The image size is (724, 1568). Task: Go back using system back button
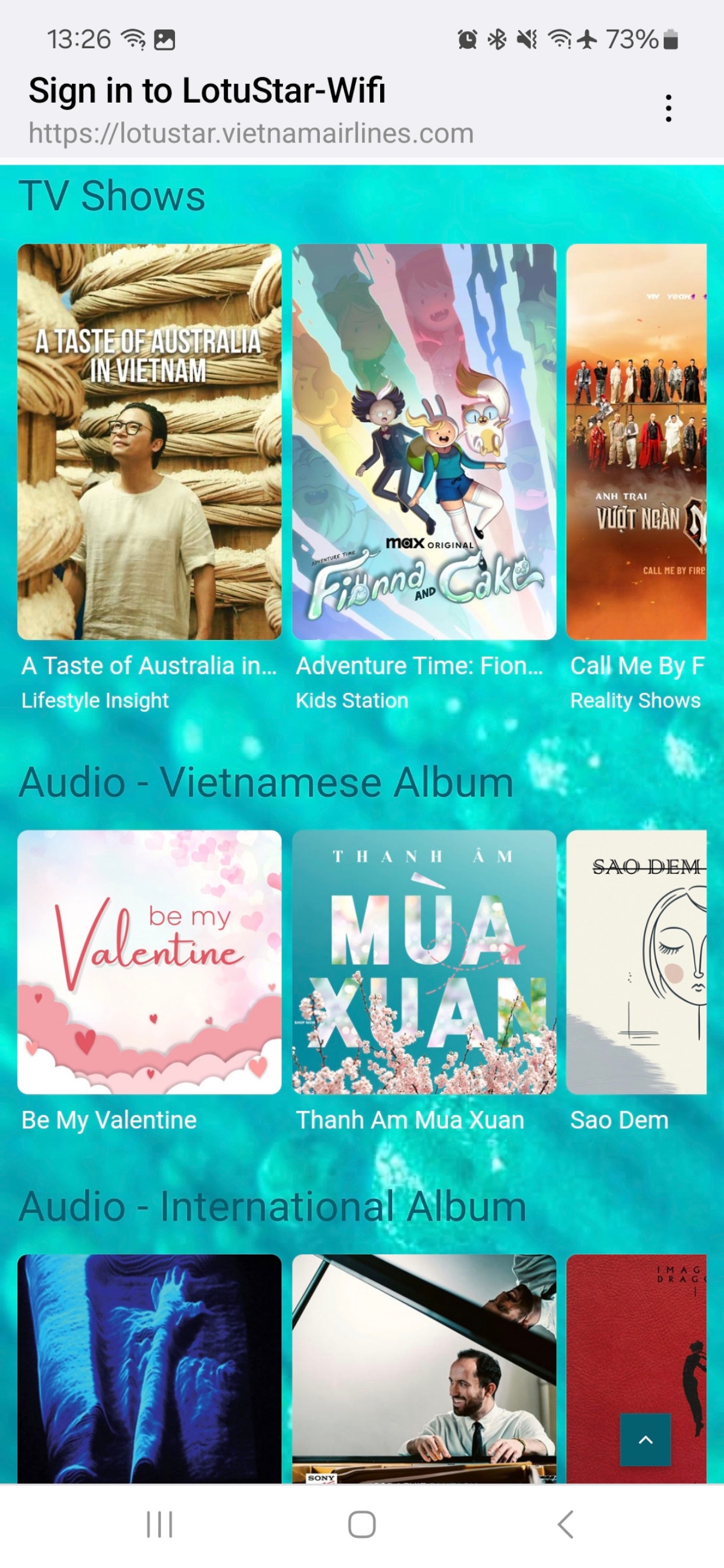565,1524
